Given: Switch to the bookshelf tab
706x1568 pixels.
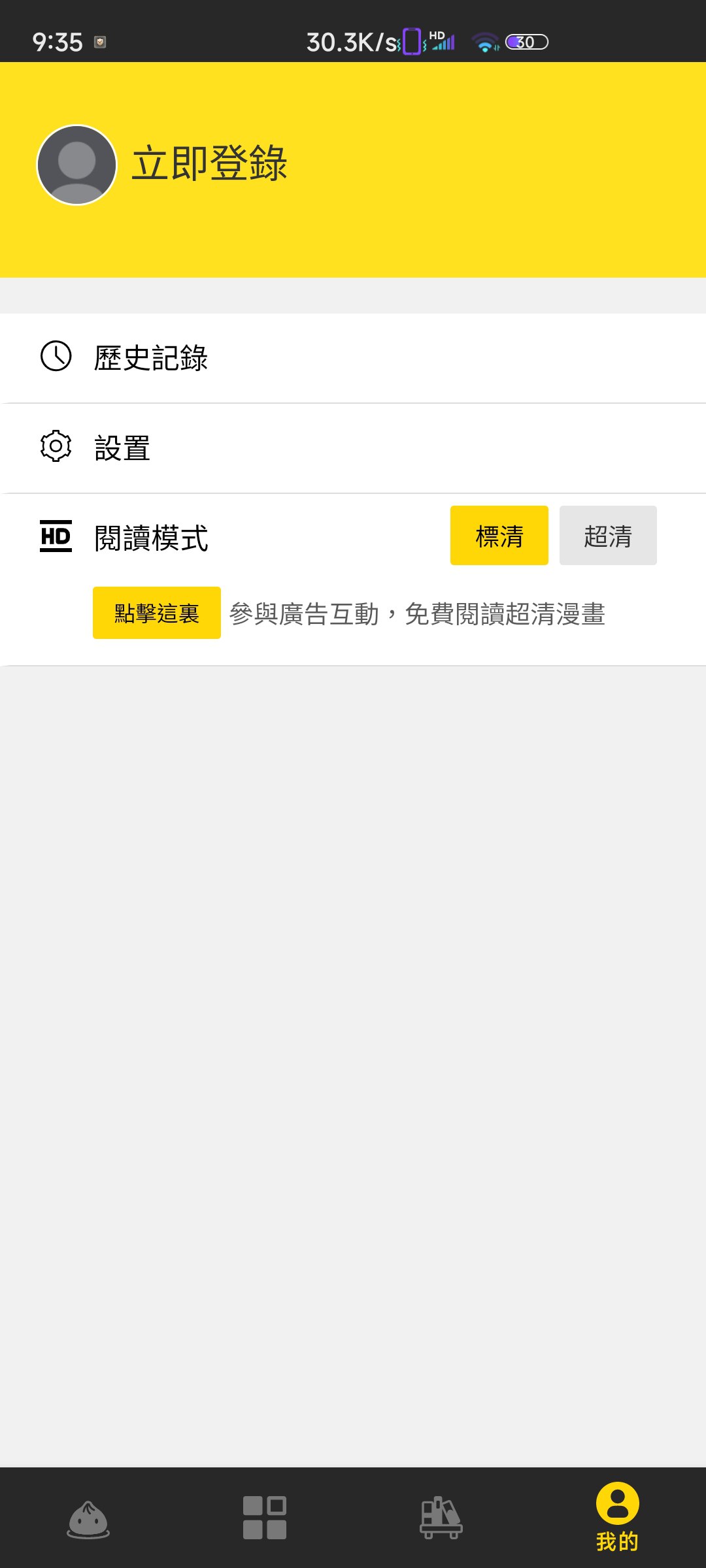Looking at the screenshot, I should coord(441,1517).
